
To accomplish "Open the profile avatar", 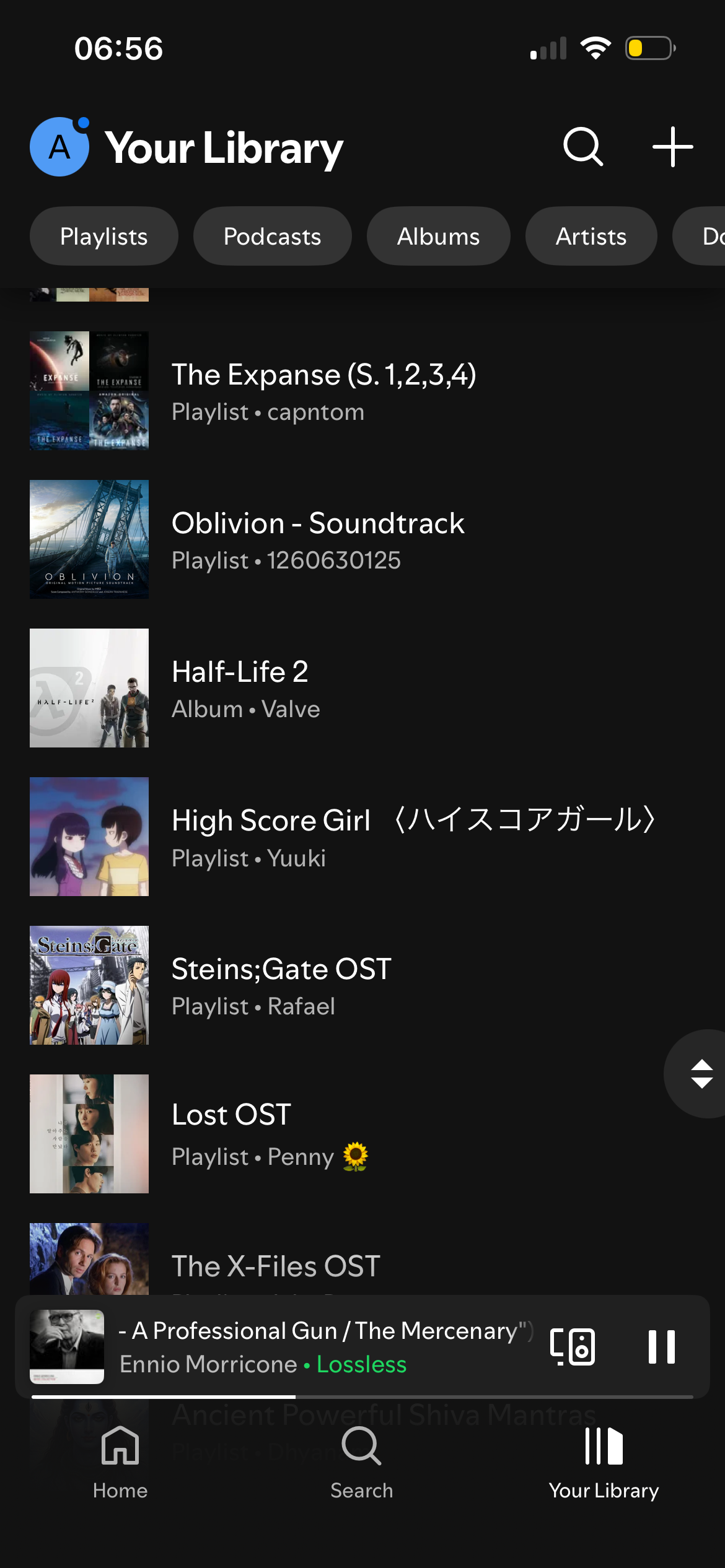I will pyautogui.click(x=59, y=147).
